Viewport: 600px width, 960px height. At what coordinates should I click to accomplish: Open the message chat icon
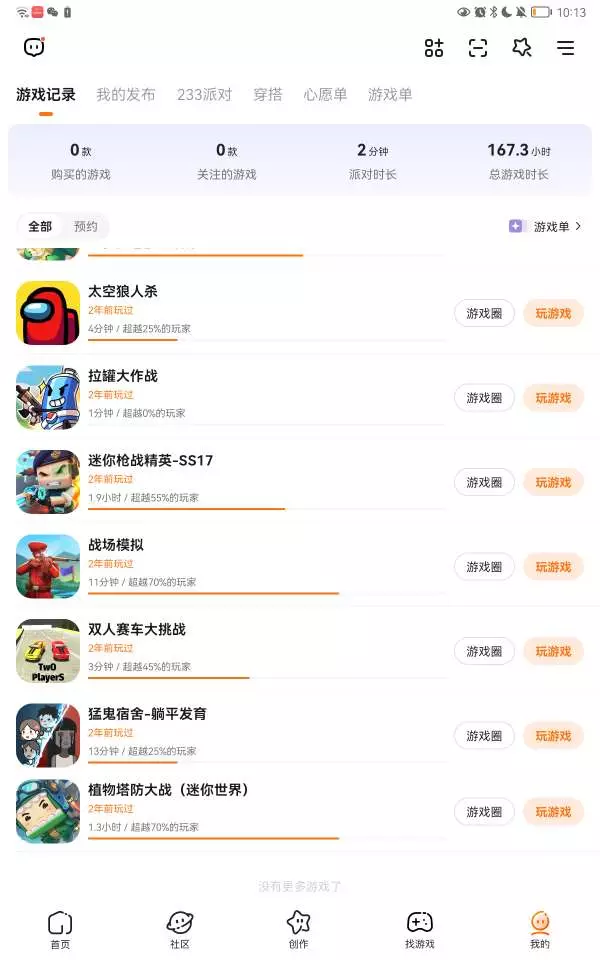[x=34, y=47]
